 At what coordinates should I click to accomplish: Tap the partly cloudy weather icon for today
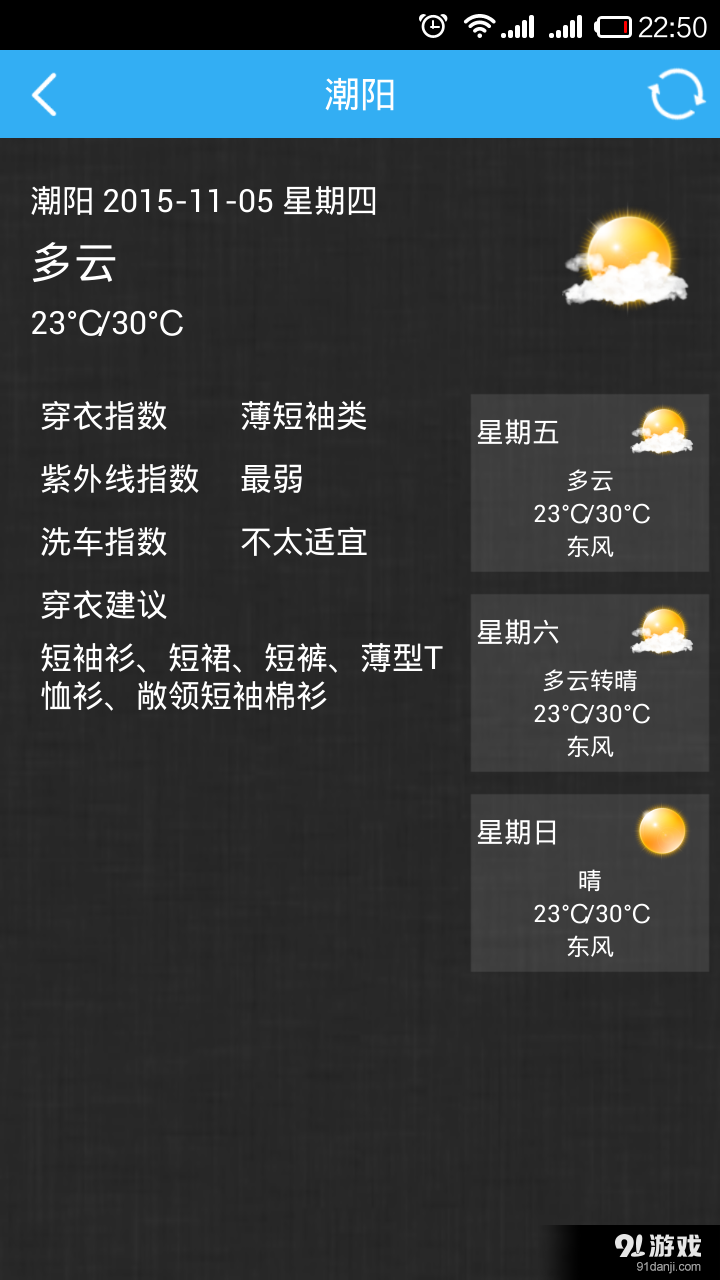[625, 262]
